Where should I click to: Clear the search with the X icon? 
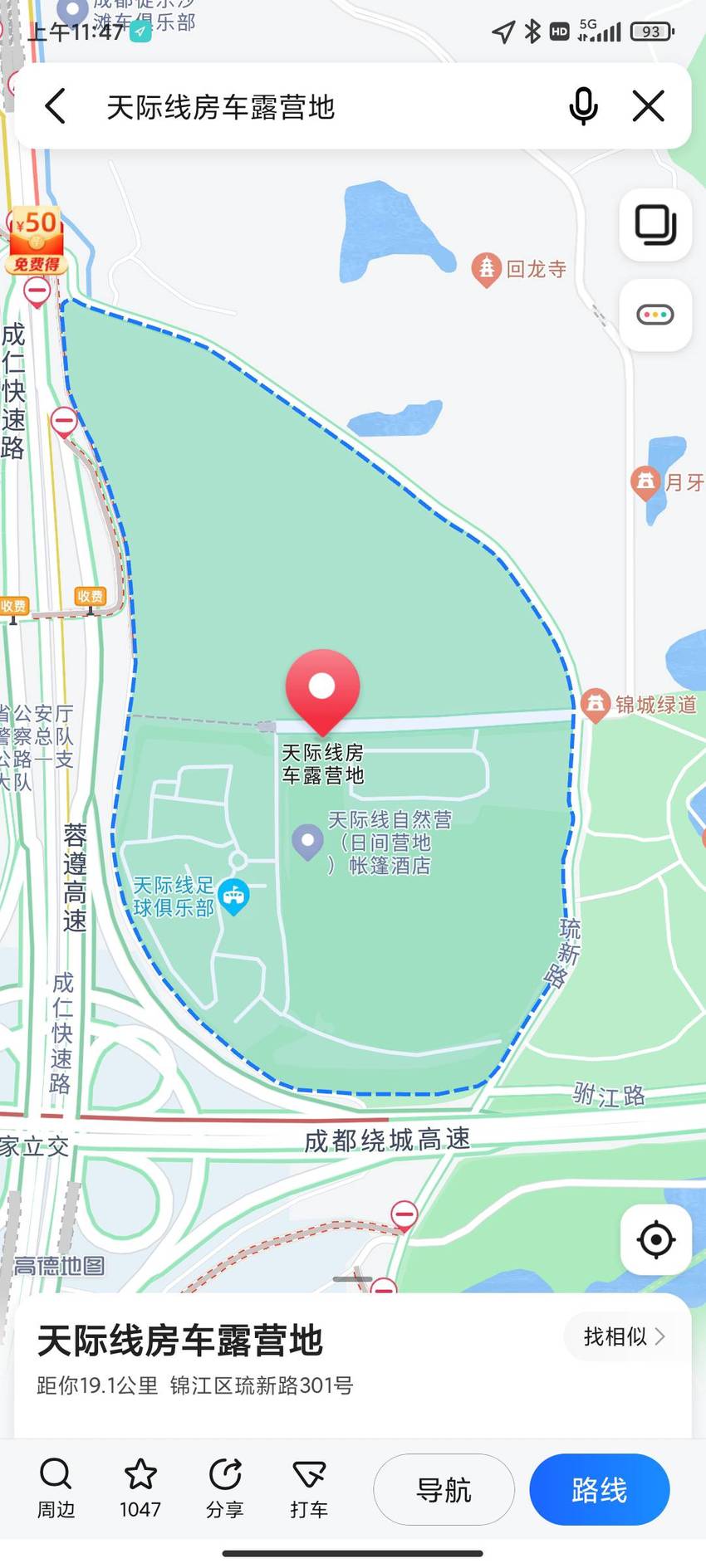coord(649,106)
